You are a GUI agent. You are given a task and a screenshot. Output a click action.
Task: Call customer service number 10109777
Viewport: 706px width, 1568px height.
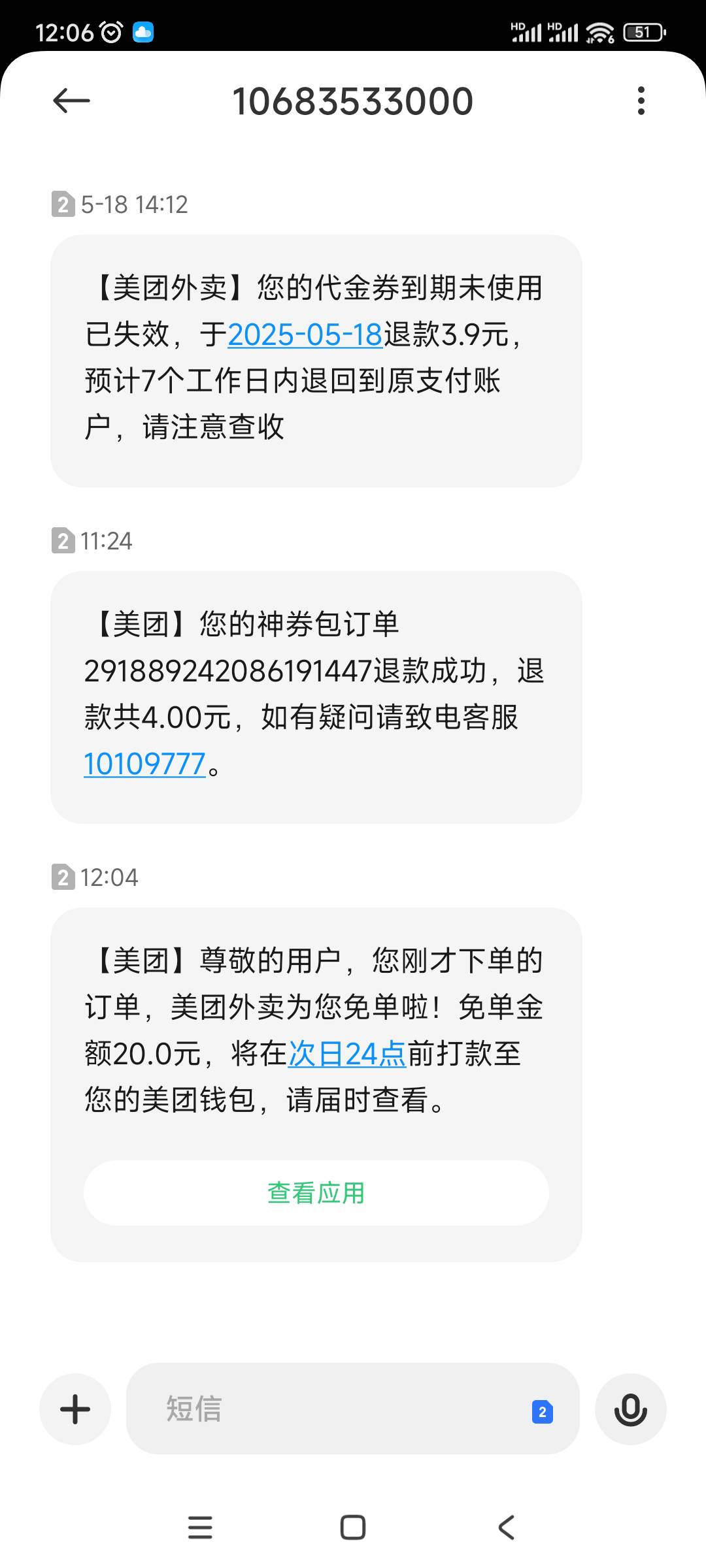(x=144, y=764)
